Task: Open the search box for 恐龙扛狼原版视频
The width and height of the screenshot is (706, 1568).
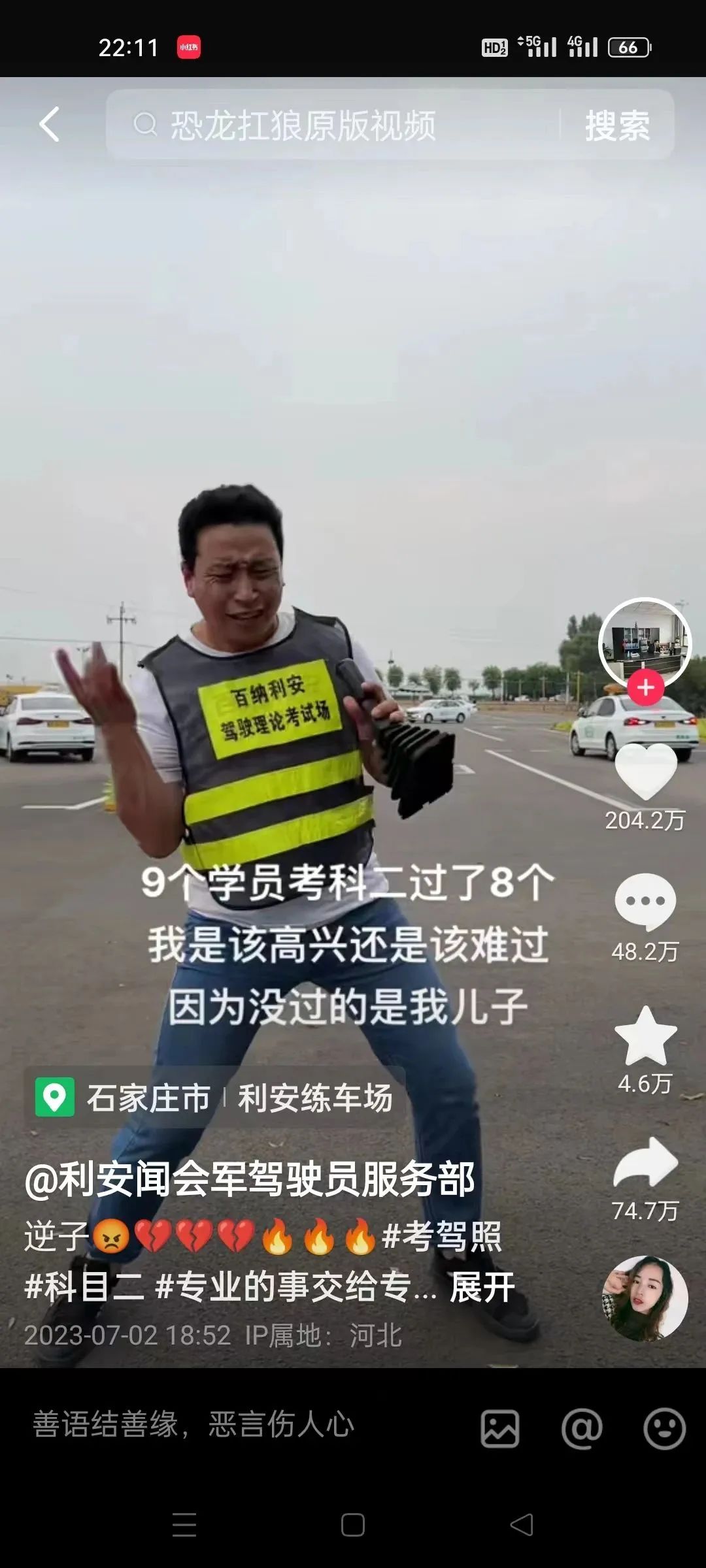Action: click(x=327, y=125)
